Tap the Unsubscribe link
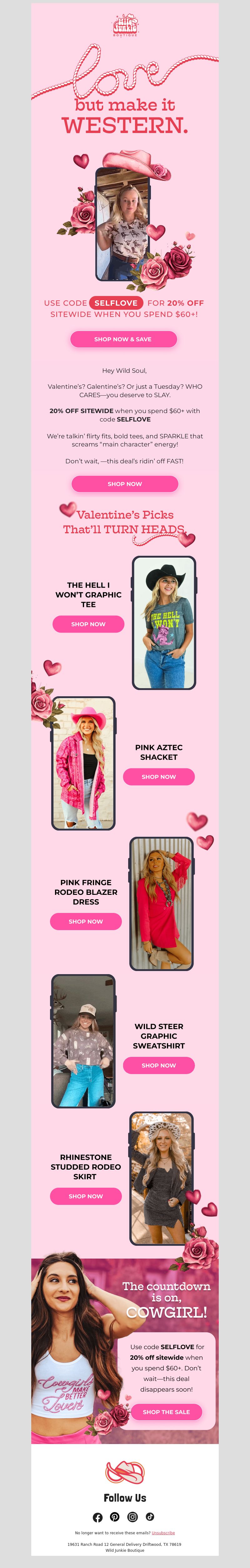 point(163,1533)
